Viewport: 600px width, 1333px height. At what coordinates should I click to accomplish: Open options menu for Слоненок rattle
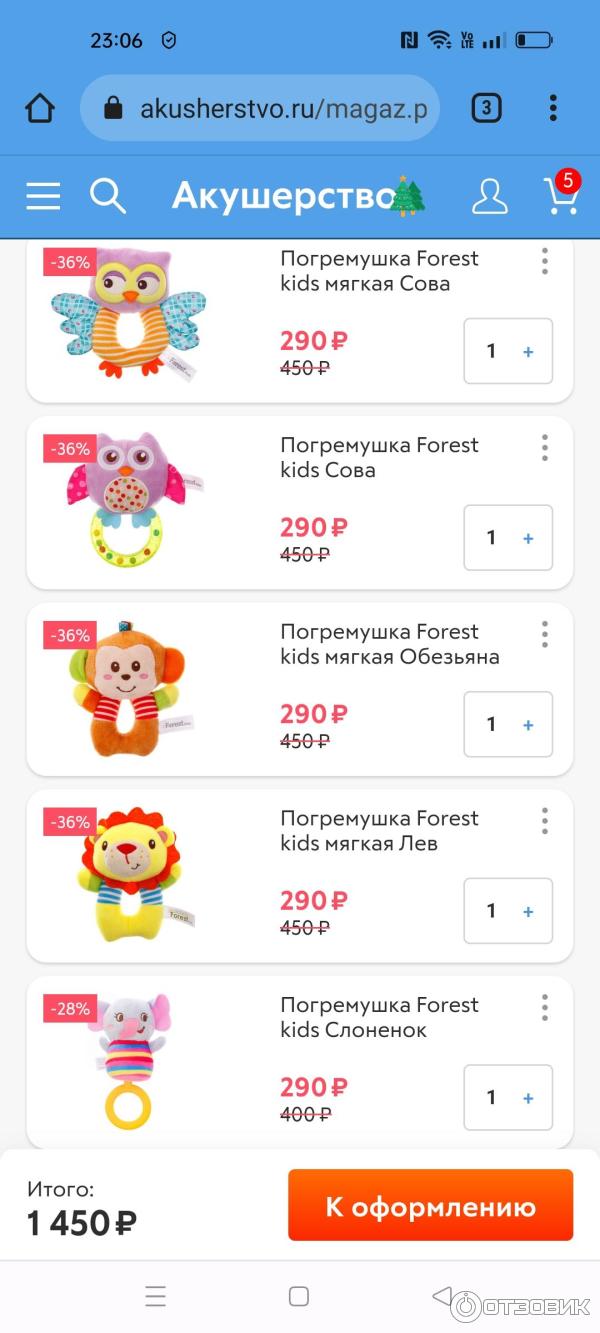click(x=545, y=1007)
